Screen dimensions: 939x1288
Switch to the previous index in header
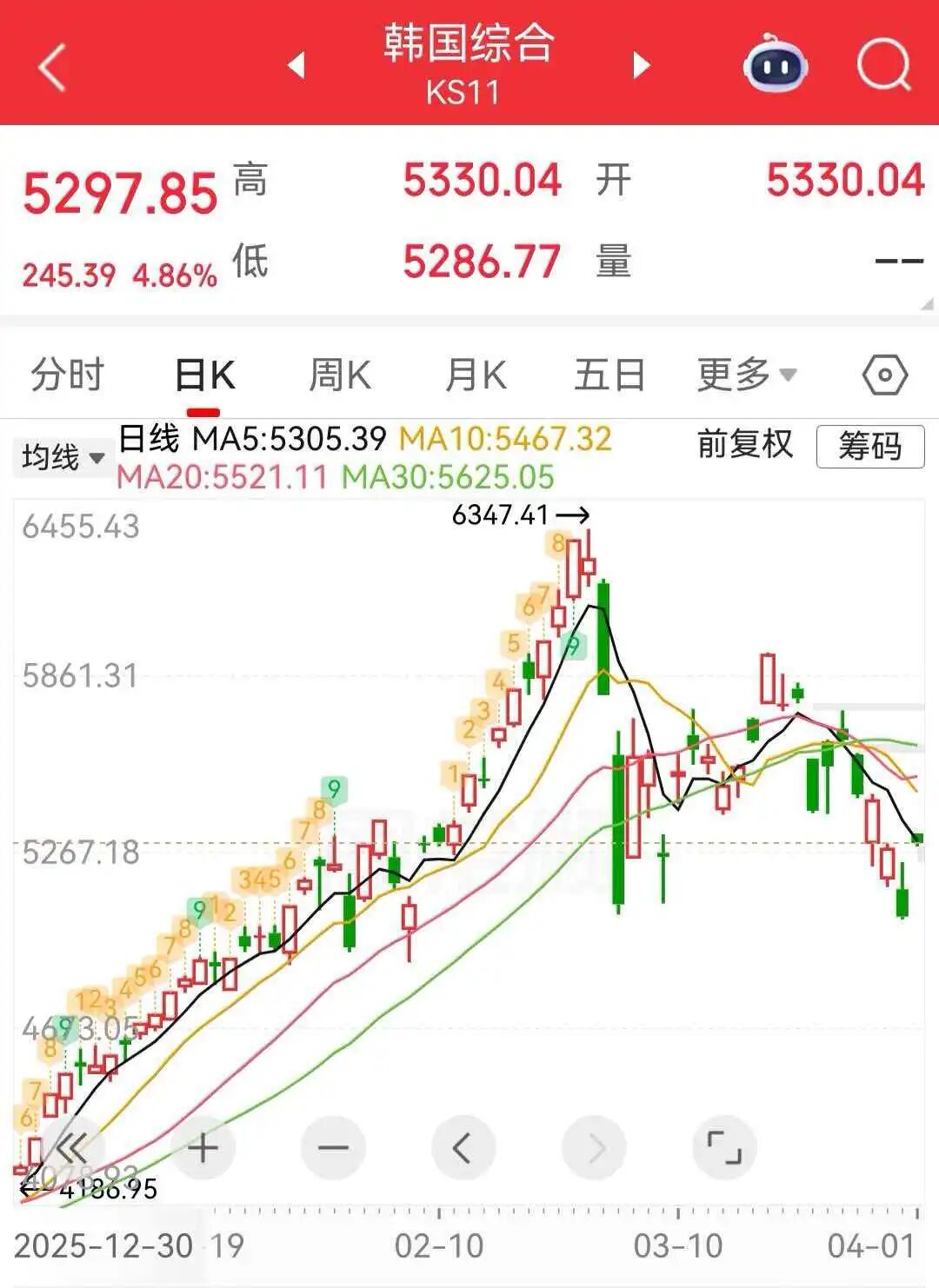coord(296,65)
